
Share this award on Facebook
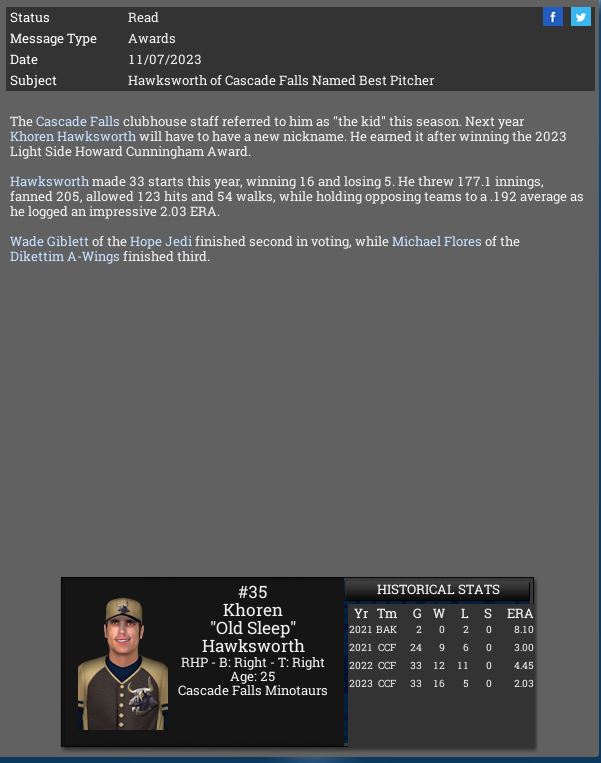(552, 17)
